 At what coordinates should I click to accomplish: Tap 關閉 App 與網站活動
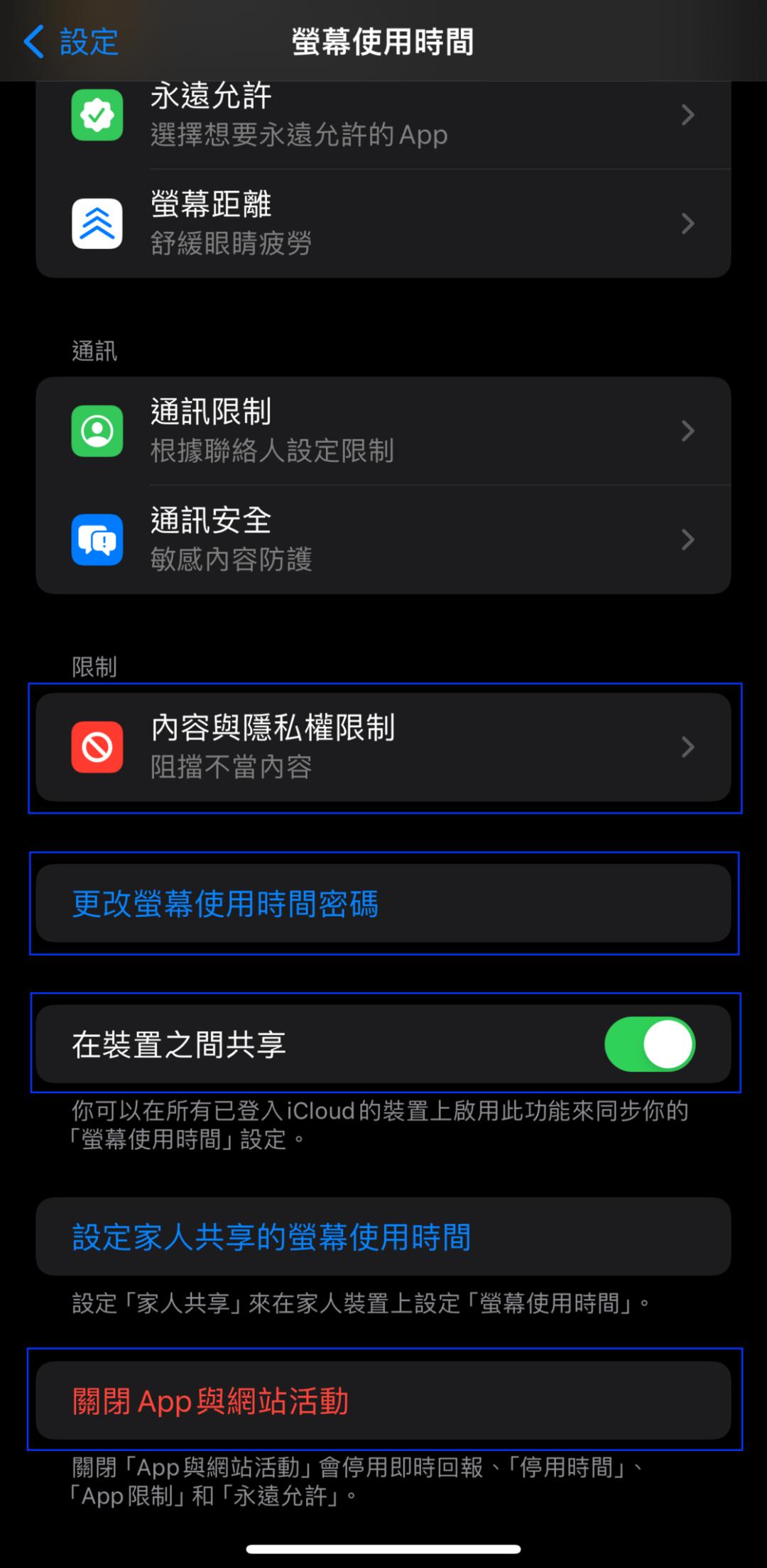point(383,1400)
